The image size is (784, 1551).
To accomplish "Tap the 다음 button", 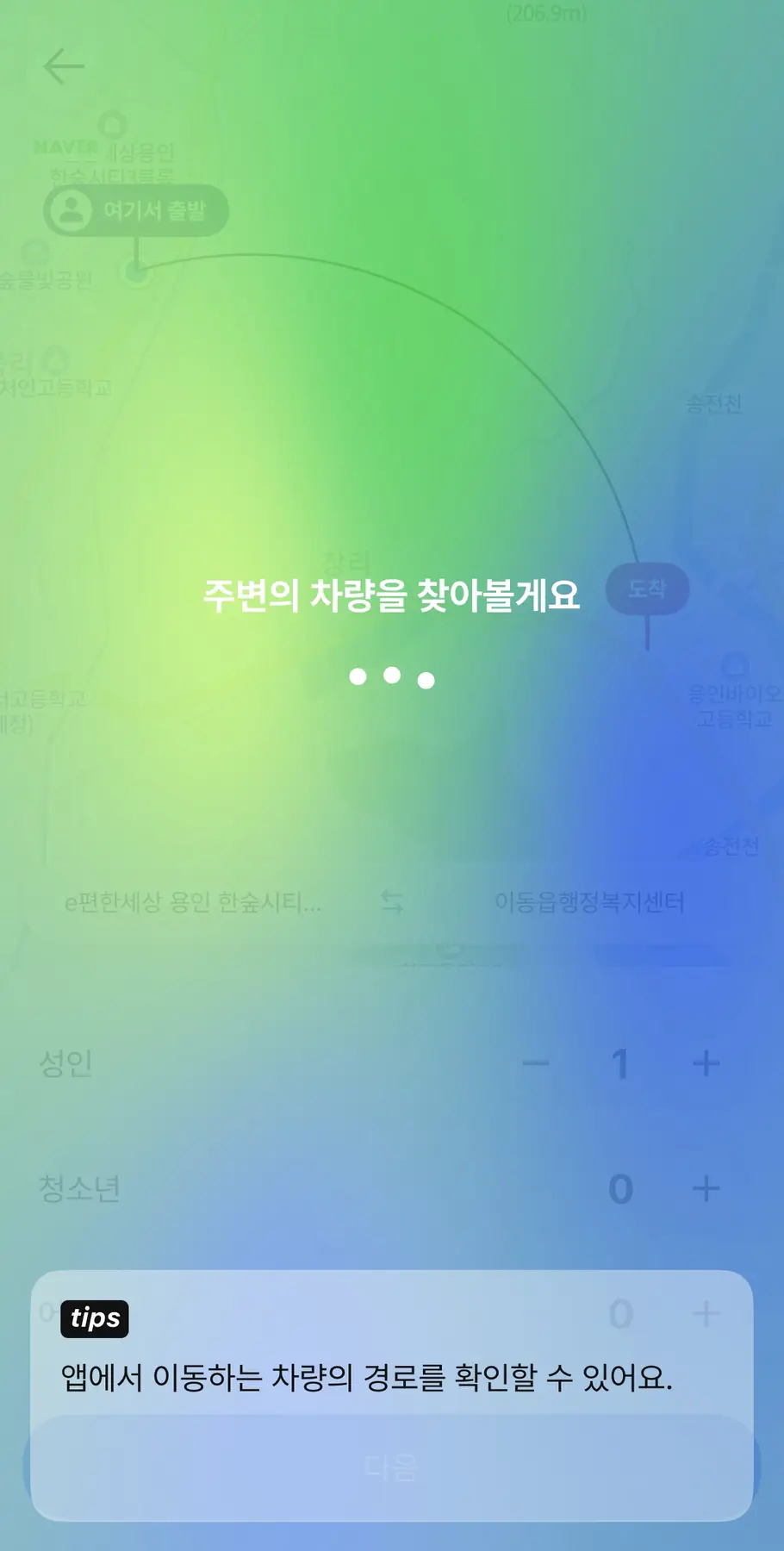I will click(391, 1467).
